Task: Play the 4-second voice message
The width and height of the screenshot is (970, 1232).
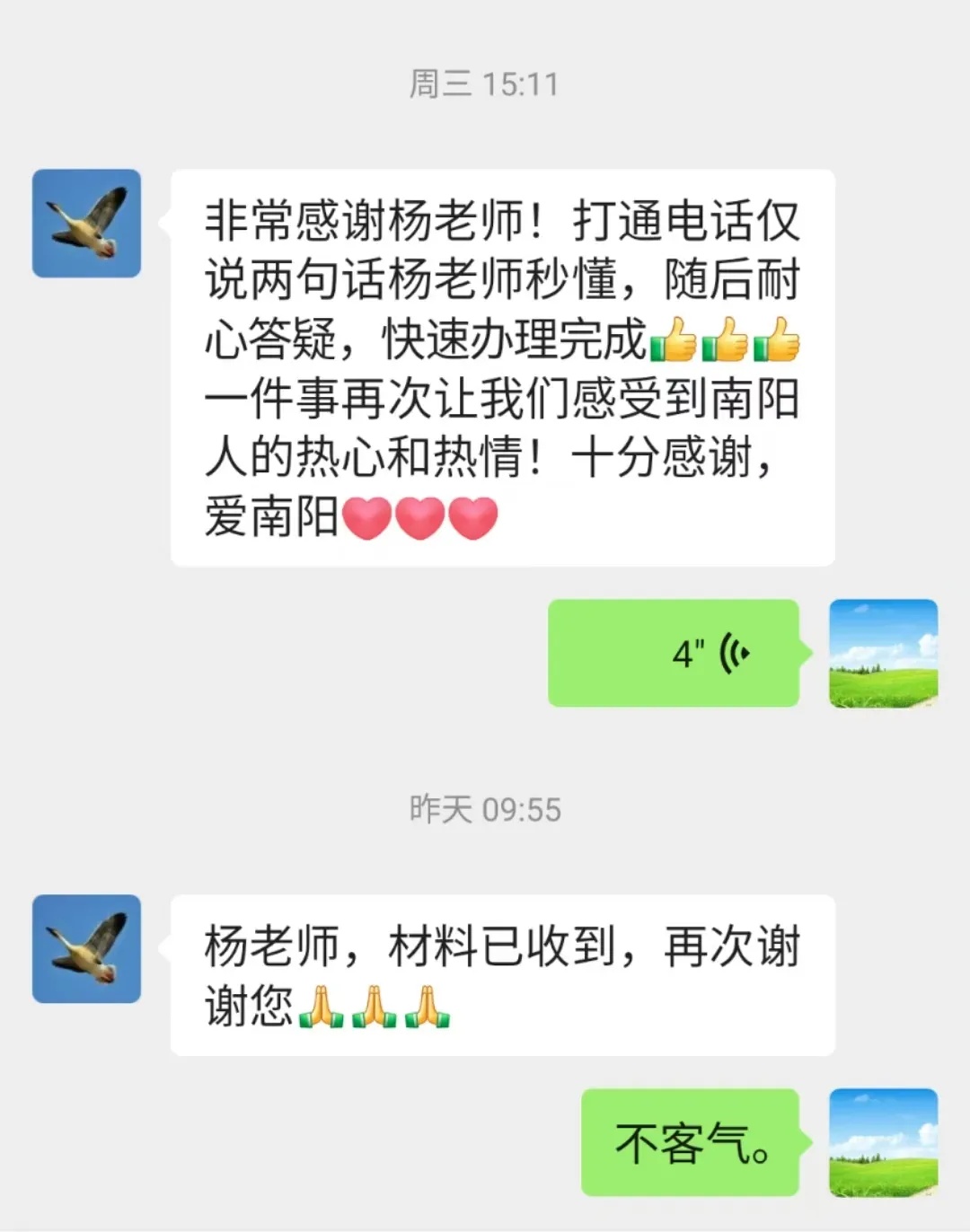Action: point(674,653)
